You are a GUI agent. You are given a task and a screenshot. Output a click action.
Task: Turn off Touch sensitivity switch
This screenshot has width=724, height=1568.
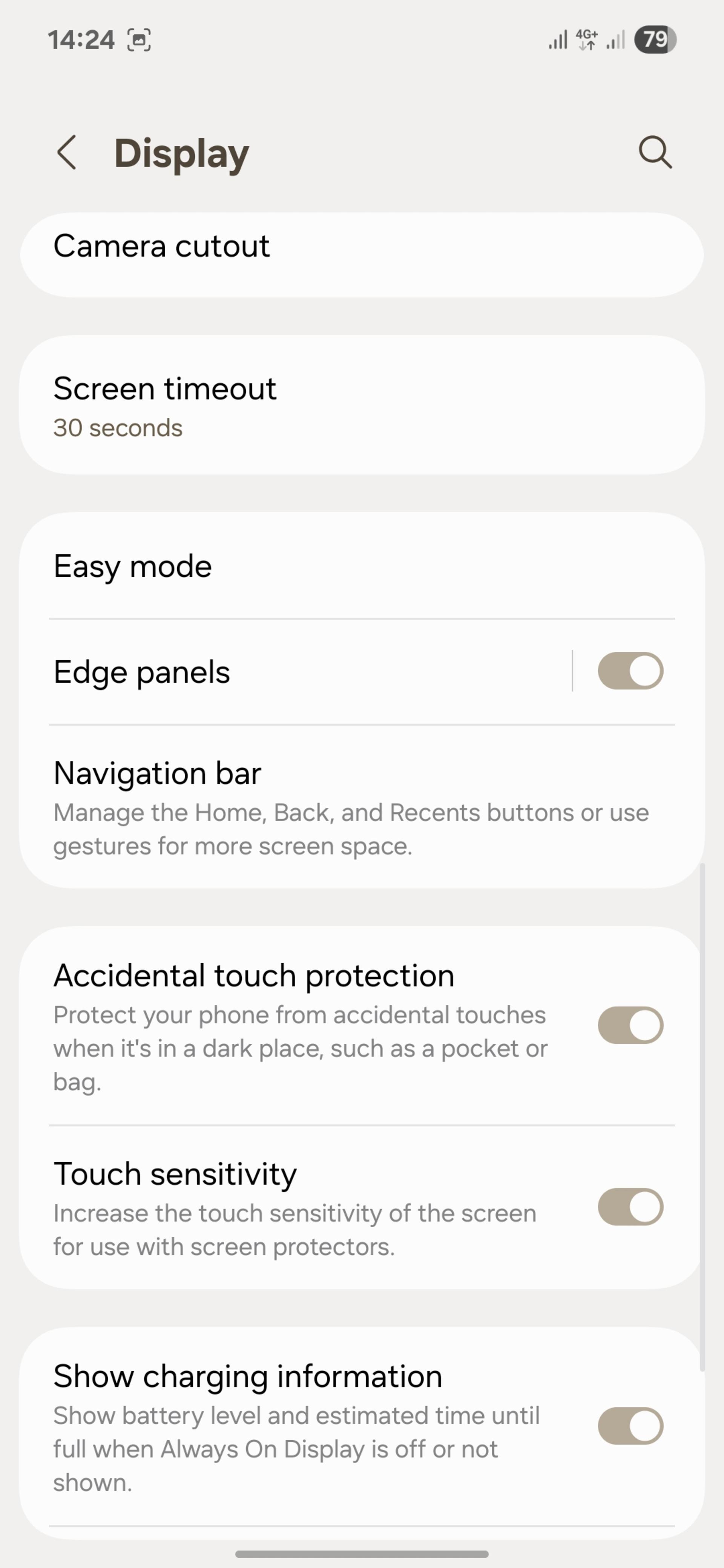(630, 1207)
